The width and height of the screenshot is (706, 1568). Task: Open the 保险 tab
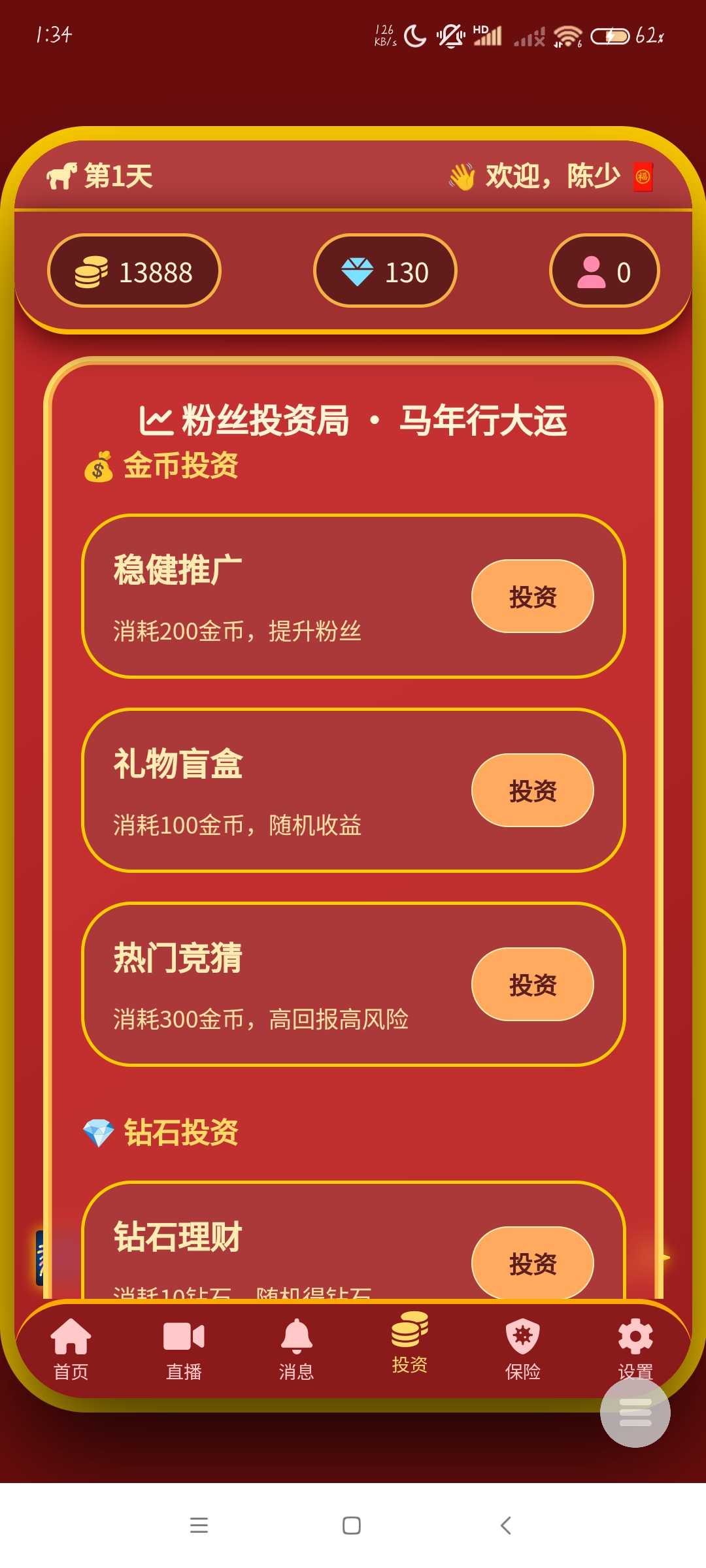tap(522, 1348)
